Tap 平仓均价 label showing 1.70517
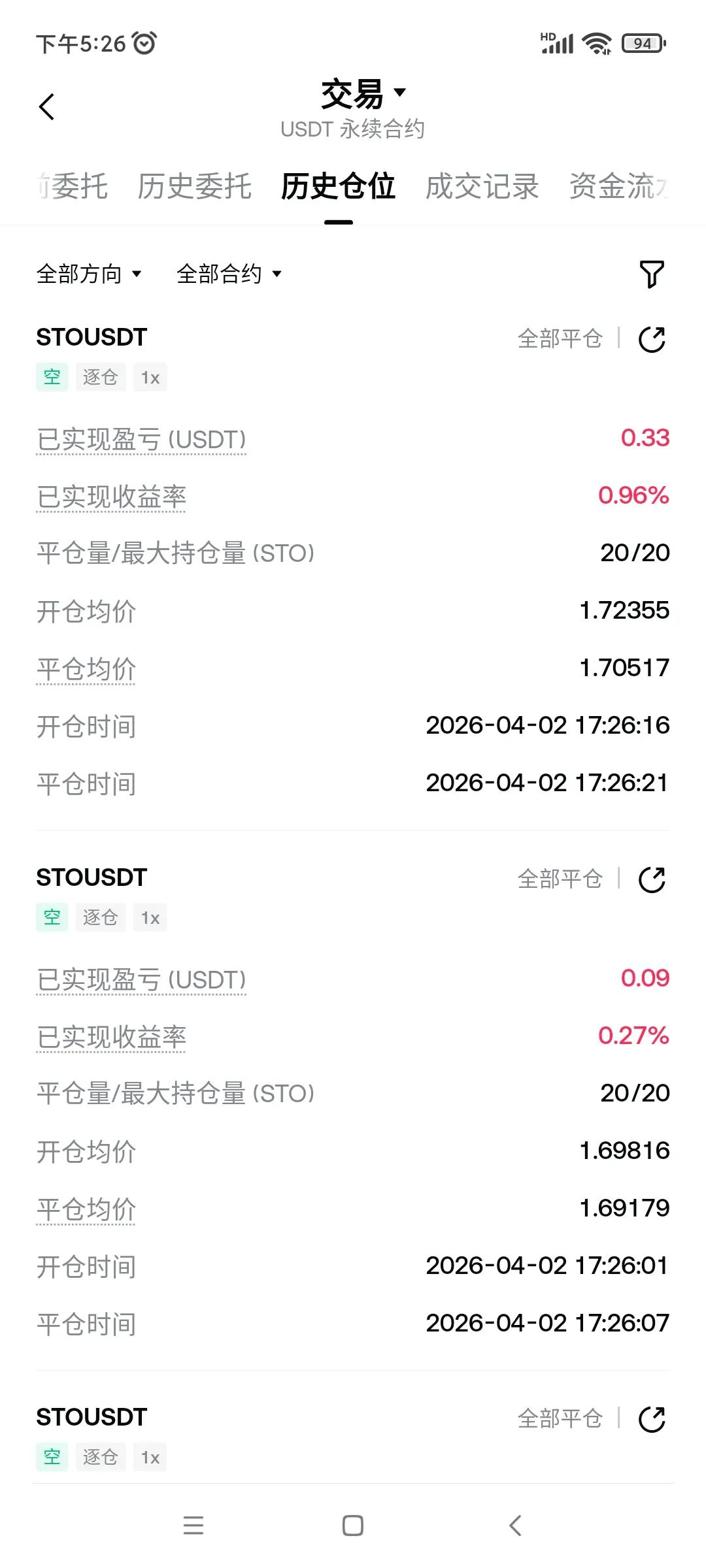Viewport: 706px width, 1568px height. click(86, 670)
